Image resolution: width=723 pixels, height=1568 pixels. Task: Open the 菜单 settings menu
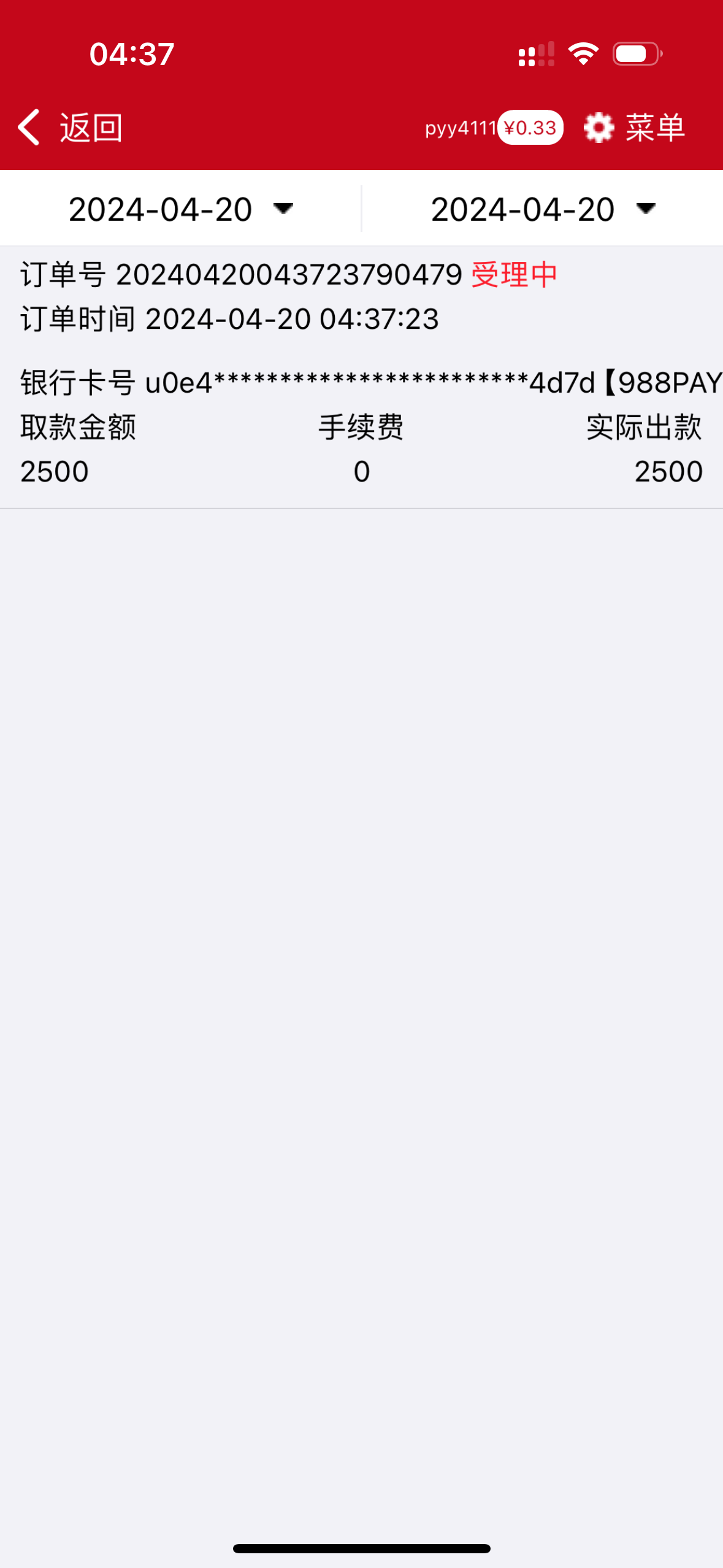(x=635, y=128)
